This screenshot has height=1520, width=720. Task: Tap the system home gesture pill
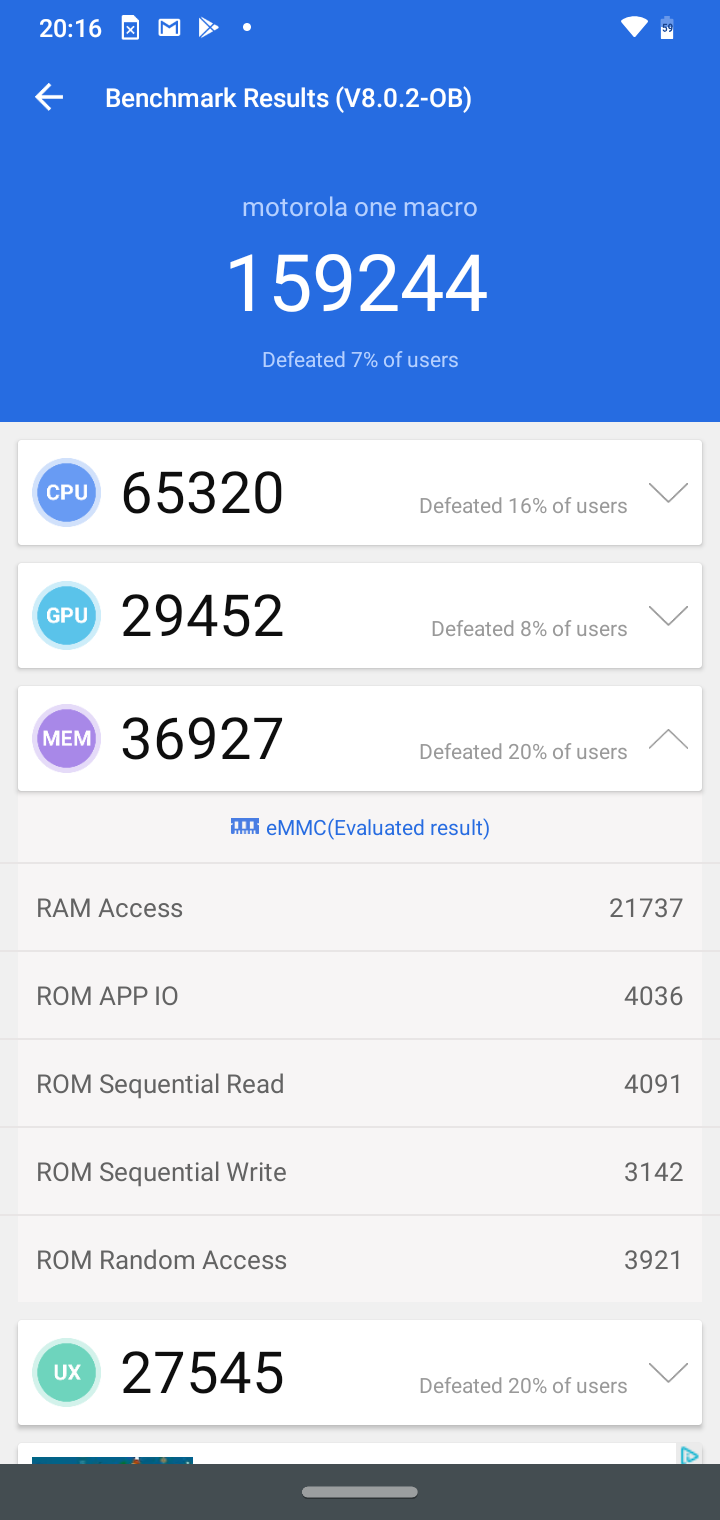[x=360, y=1492]
